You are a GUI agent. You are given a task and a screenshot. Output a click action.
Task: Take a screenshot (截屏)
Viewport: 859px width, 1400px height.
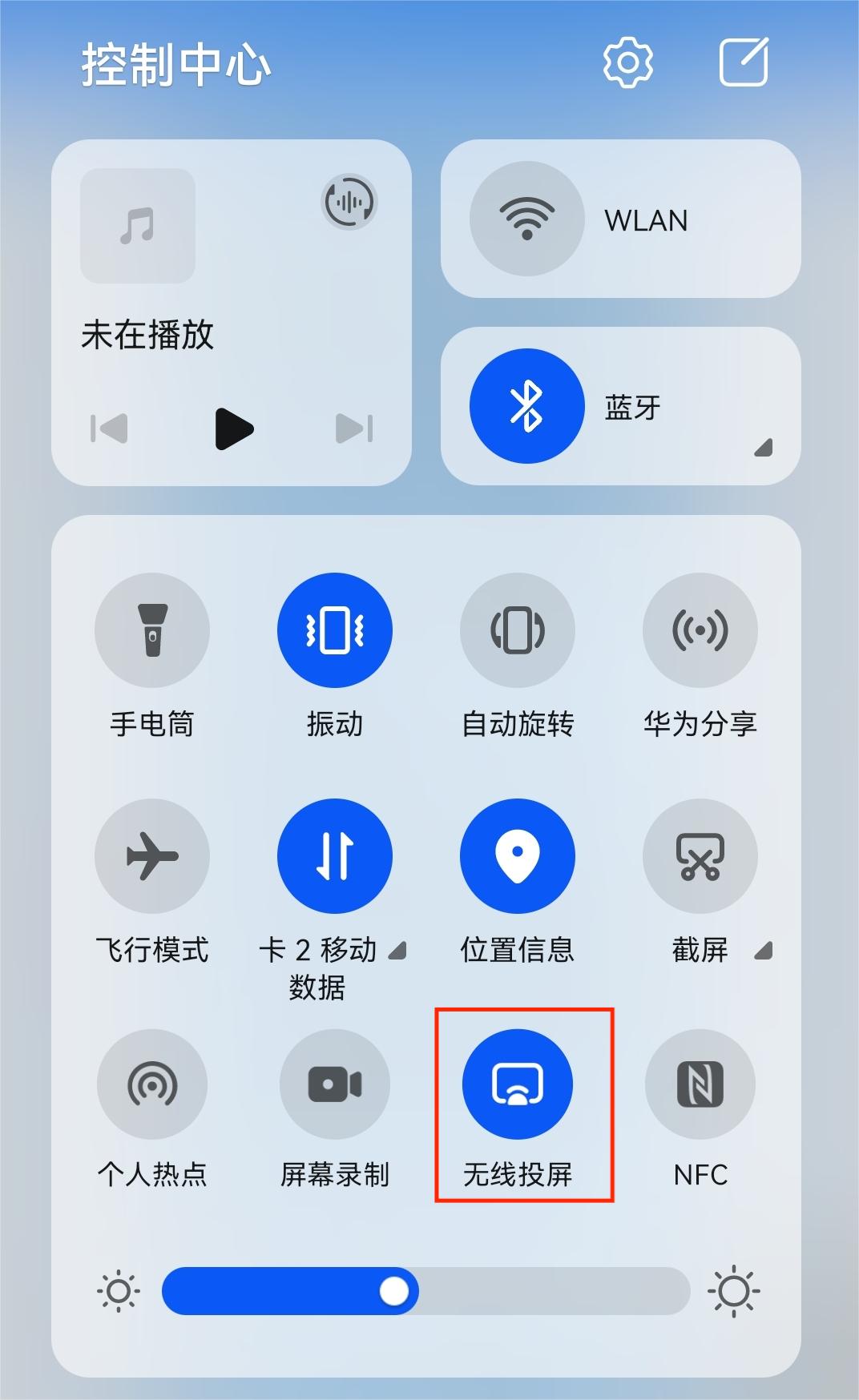(x=700, y=856)
